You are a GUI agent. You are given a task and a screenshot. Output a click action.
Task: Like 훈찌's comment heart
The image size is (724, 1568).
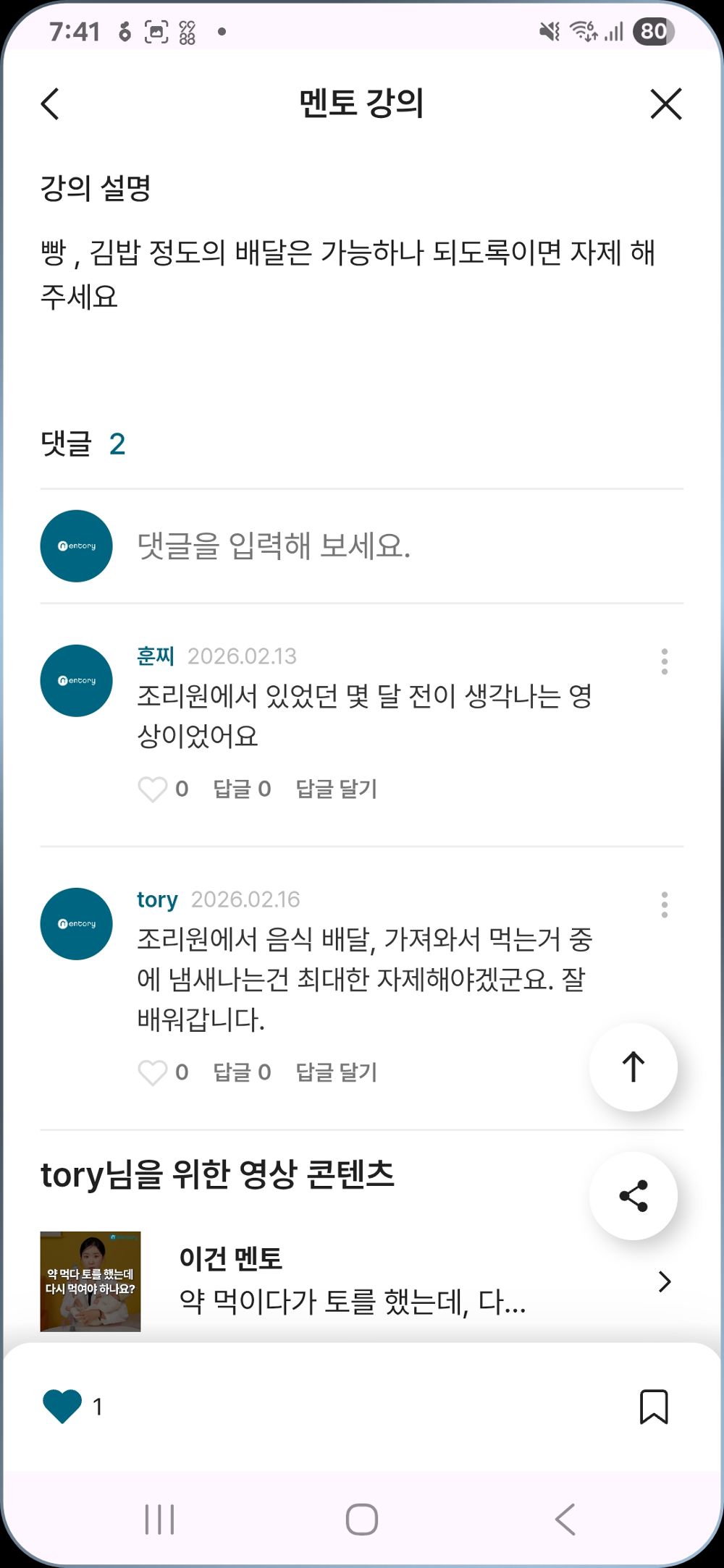tap(154, 790)
